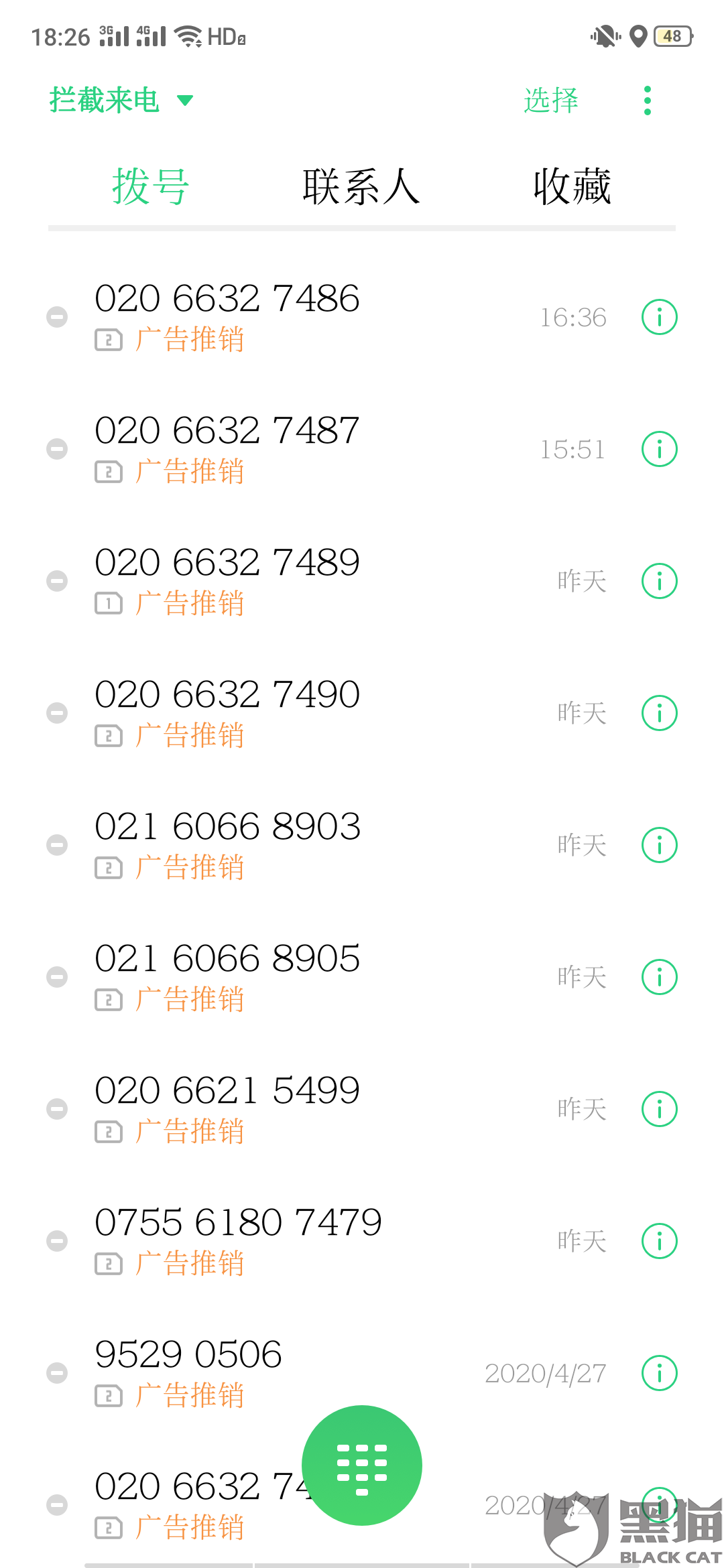This screenshot has width=724, height=1568.
Task: View details icon for 0755 6180 7479
Action: tap(660, 1241)
